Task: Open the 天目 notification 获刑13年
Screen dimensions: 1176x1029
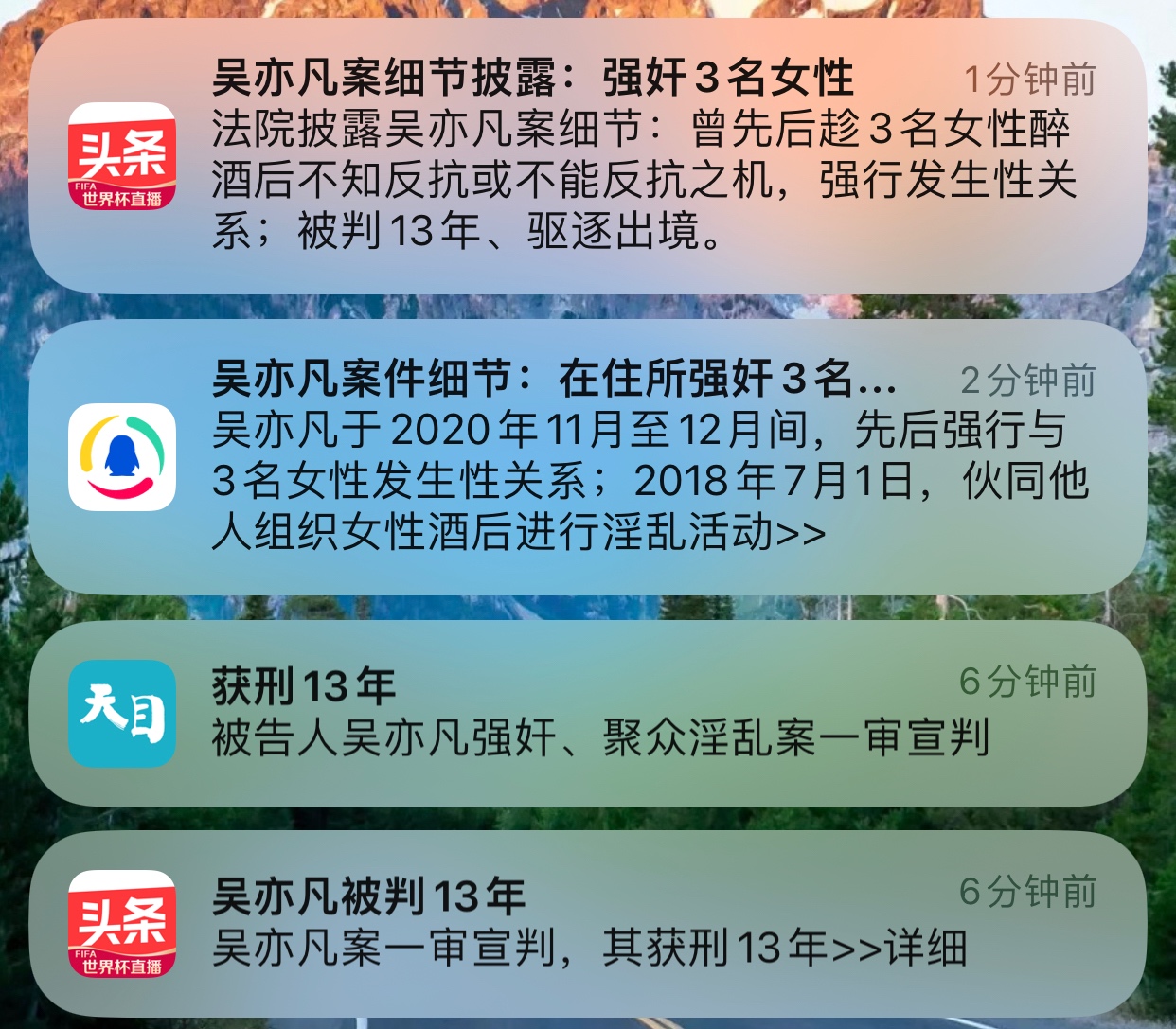Action: click(587, 714)
